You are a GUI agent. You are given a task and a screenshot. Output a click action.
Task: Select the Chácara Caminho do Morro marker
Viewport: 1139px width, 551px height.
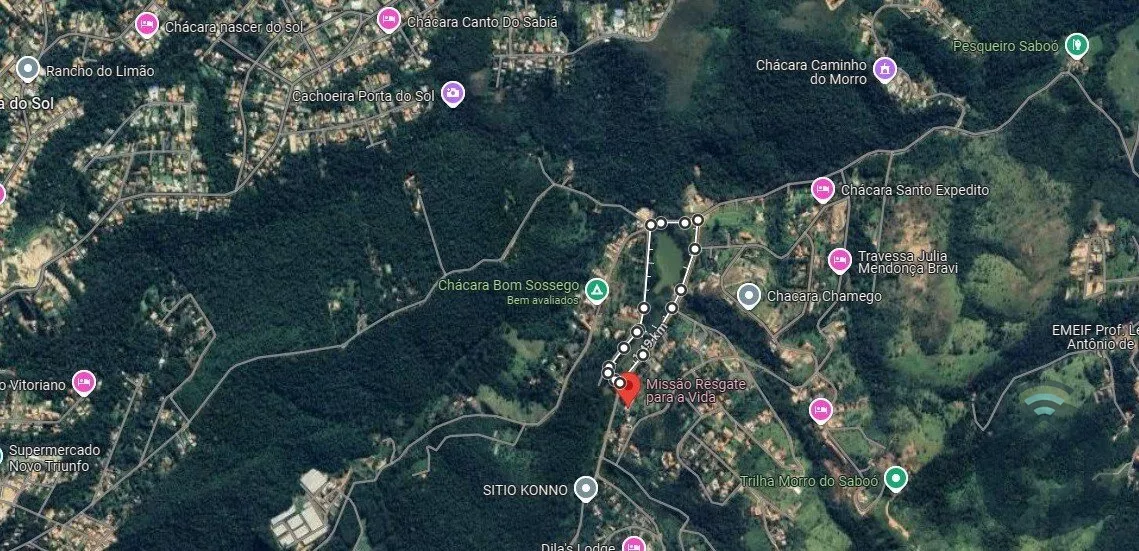pyautogui.click(x=884, y=70)
